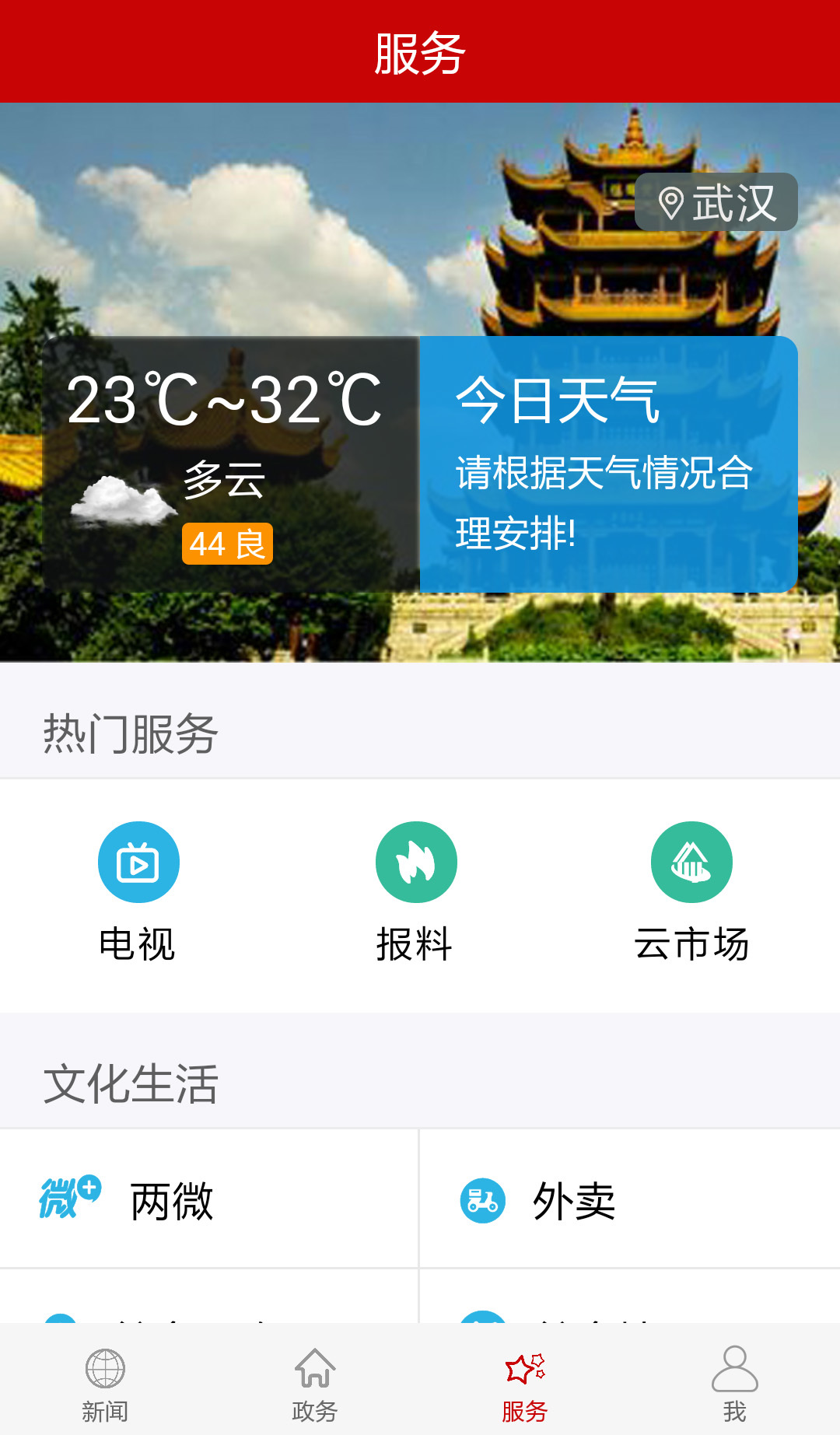This screenshot has width=840, height=1435.
Task: Tap the 服务 tab
Action: point(525,1384)
